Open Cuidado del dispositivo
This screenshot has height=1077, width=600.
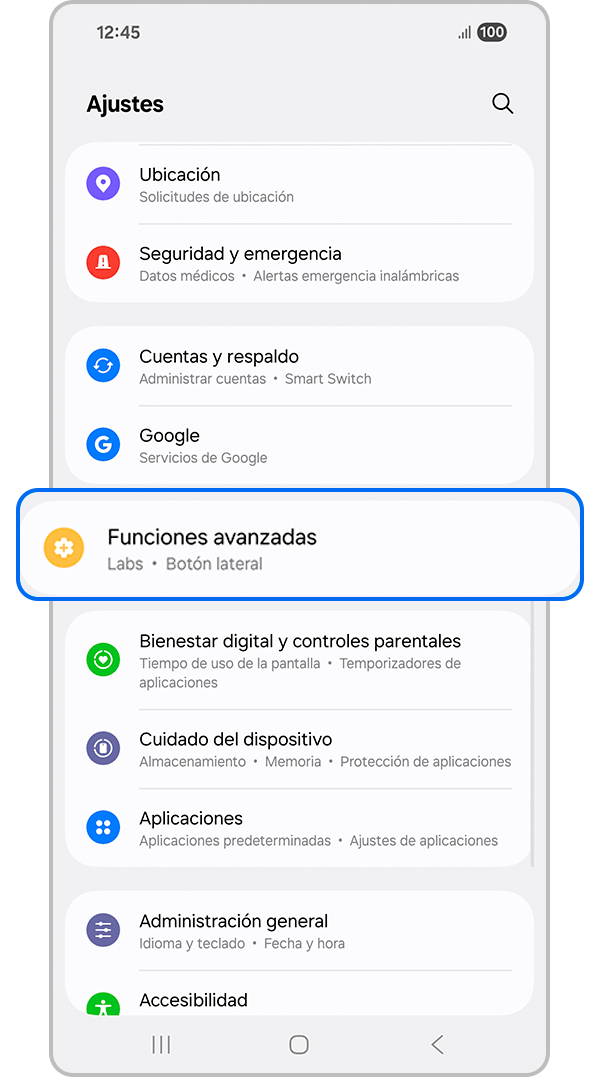coord(300,749)
